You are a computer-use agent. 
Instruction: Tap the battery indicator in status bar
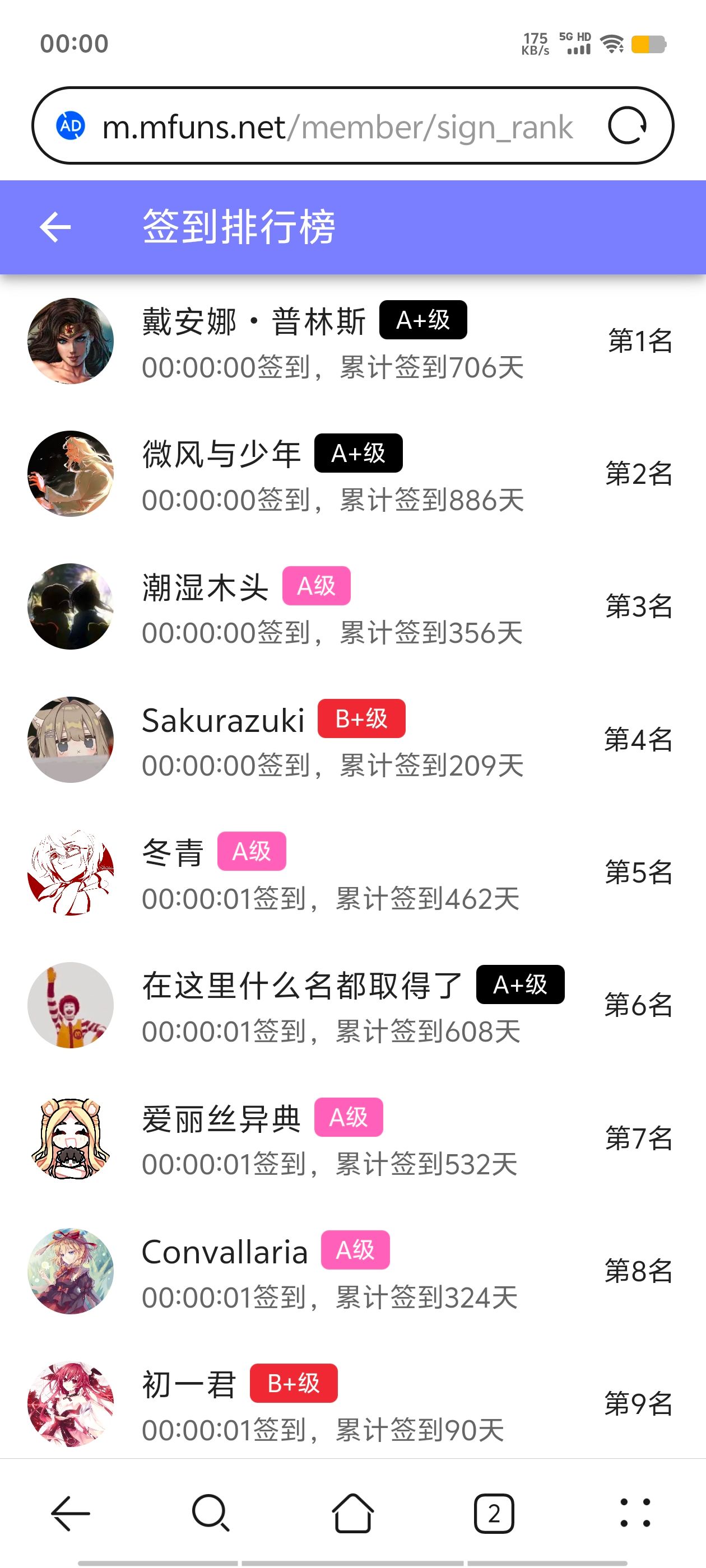pos(649,43)
